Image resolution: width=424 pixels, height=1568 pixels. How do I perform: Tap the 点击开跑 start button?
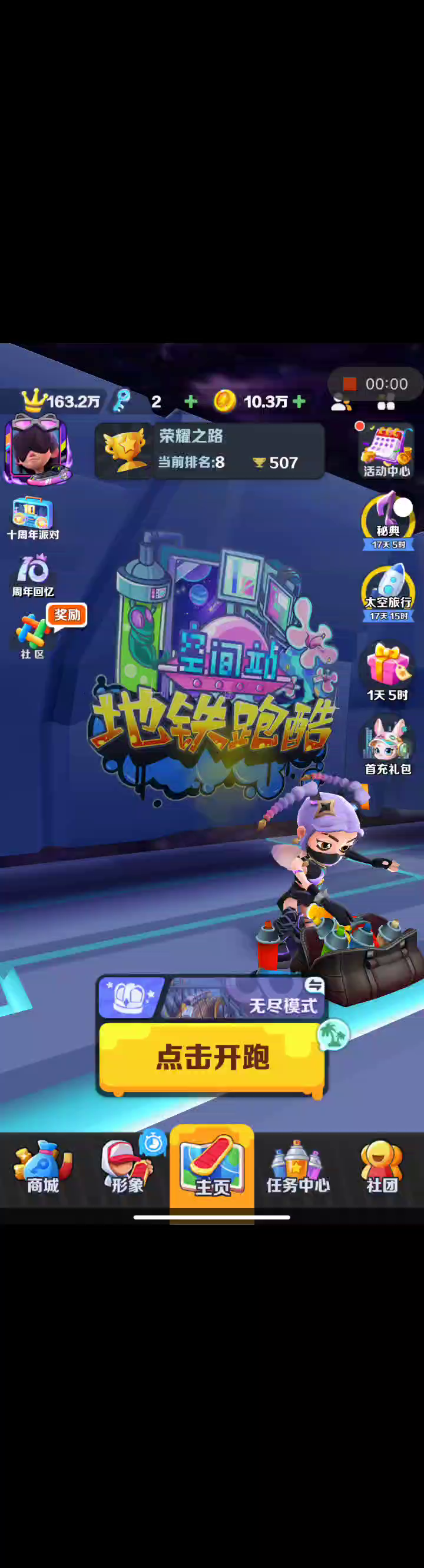(211, 1057)
